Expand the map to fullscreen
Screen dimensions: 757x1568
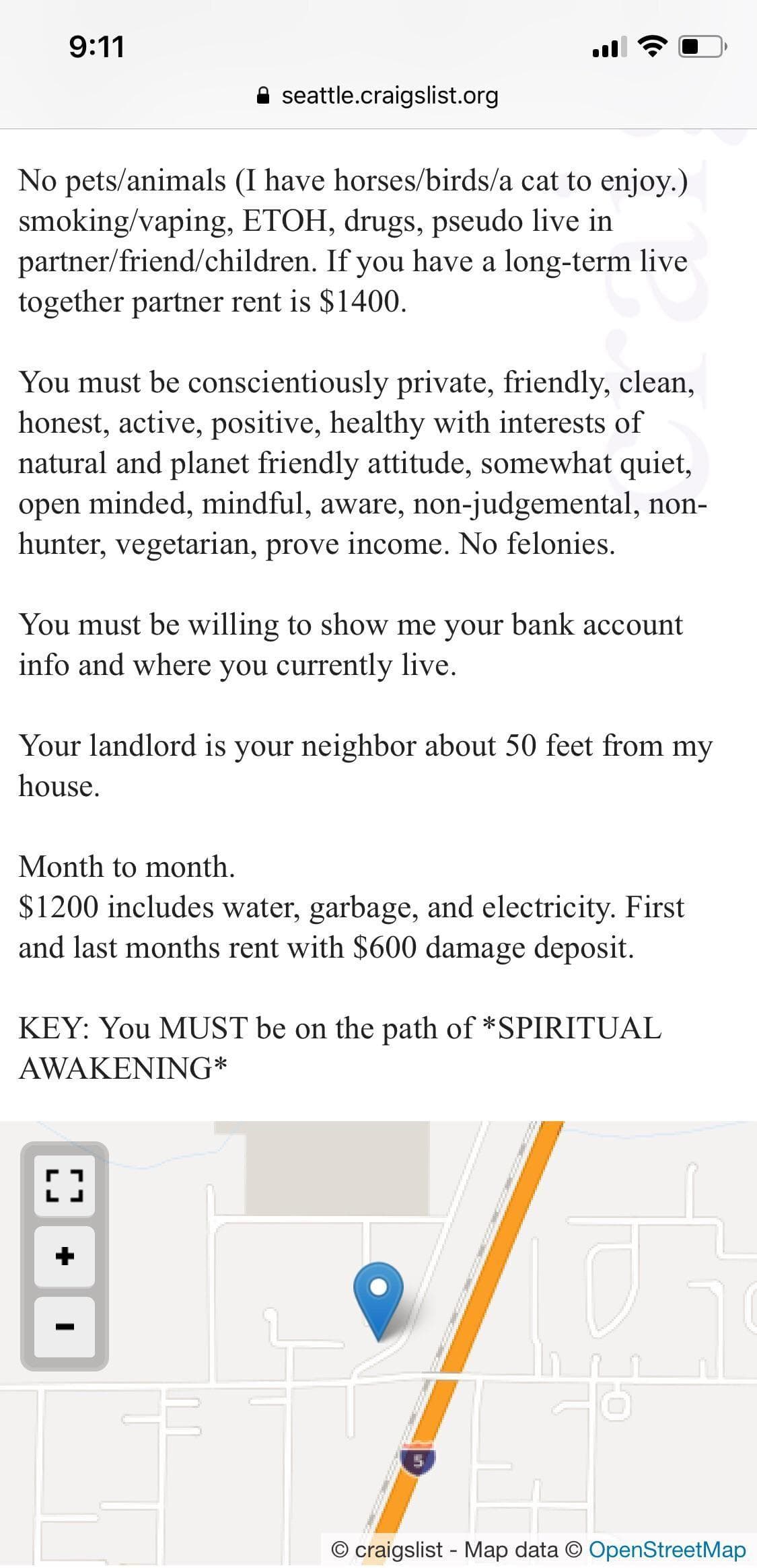64,1186
